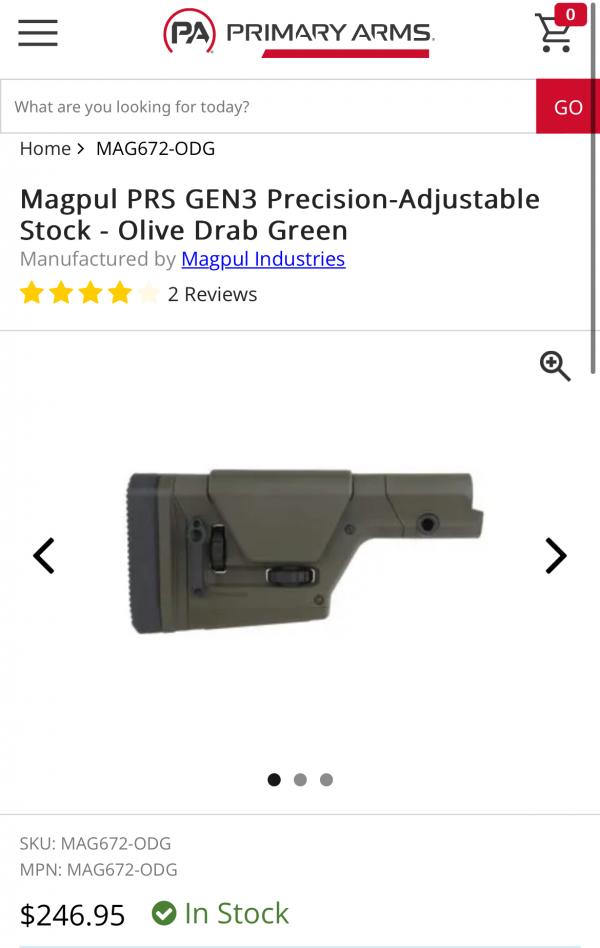This screenshot has height=948, width=600.
Task: Open the stock product photo
Action: pyautogui.click(x=300, y=550)
